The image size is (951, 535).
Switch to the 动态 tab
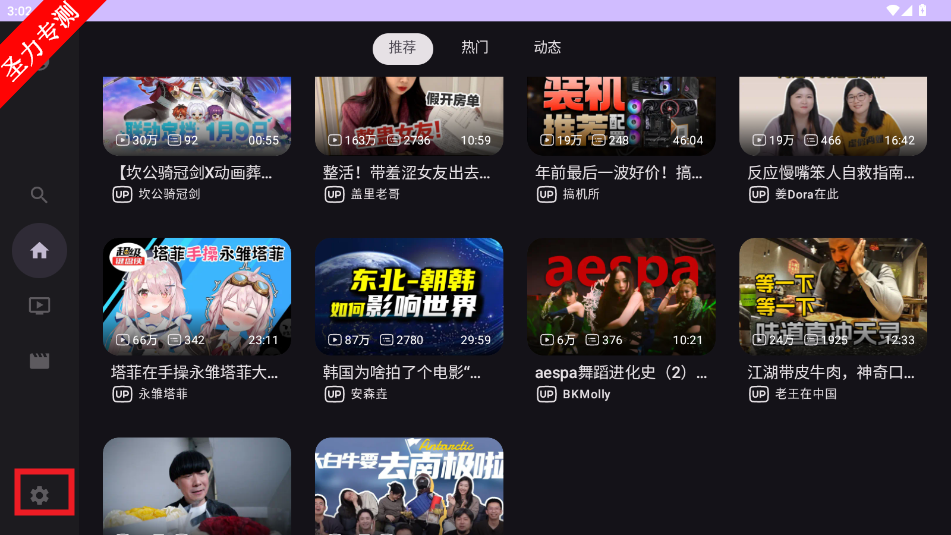547,48
